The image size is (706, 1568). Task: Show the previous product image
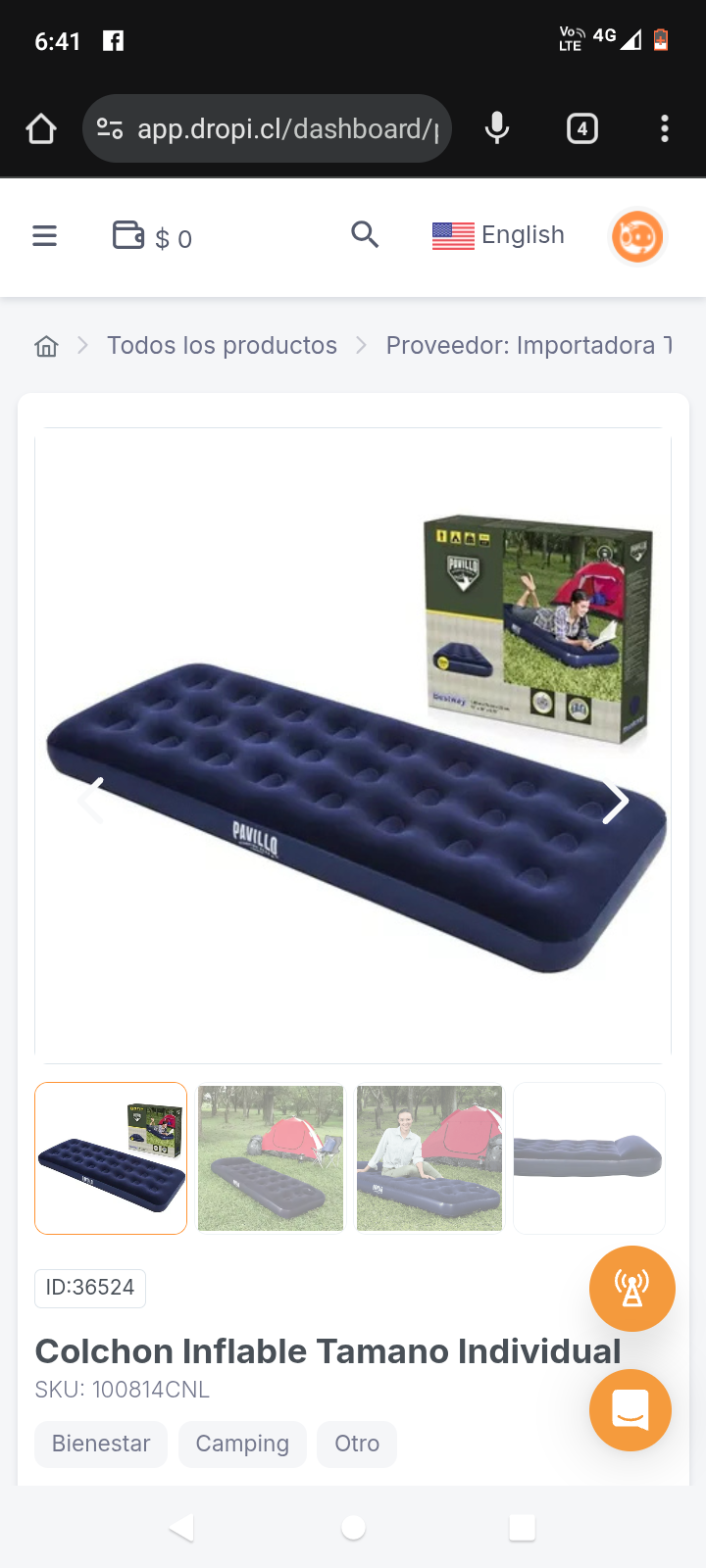pyautogui.click(x=91, y=801)
